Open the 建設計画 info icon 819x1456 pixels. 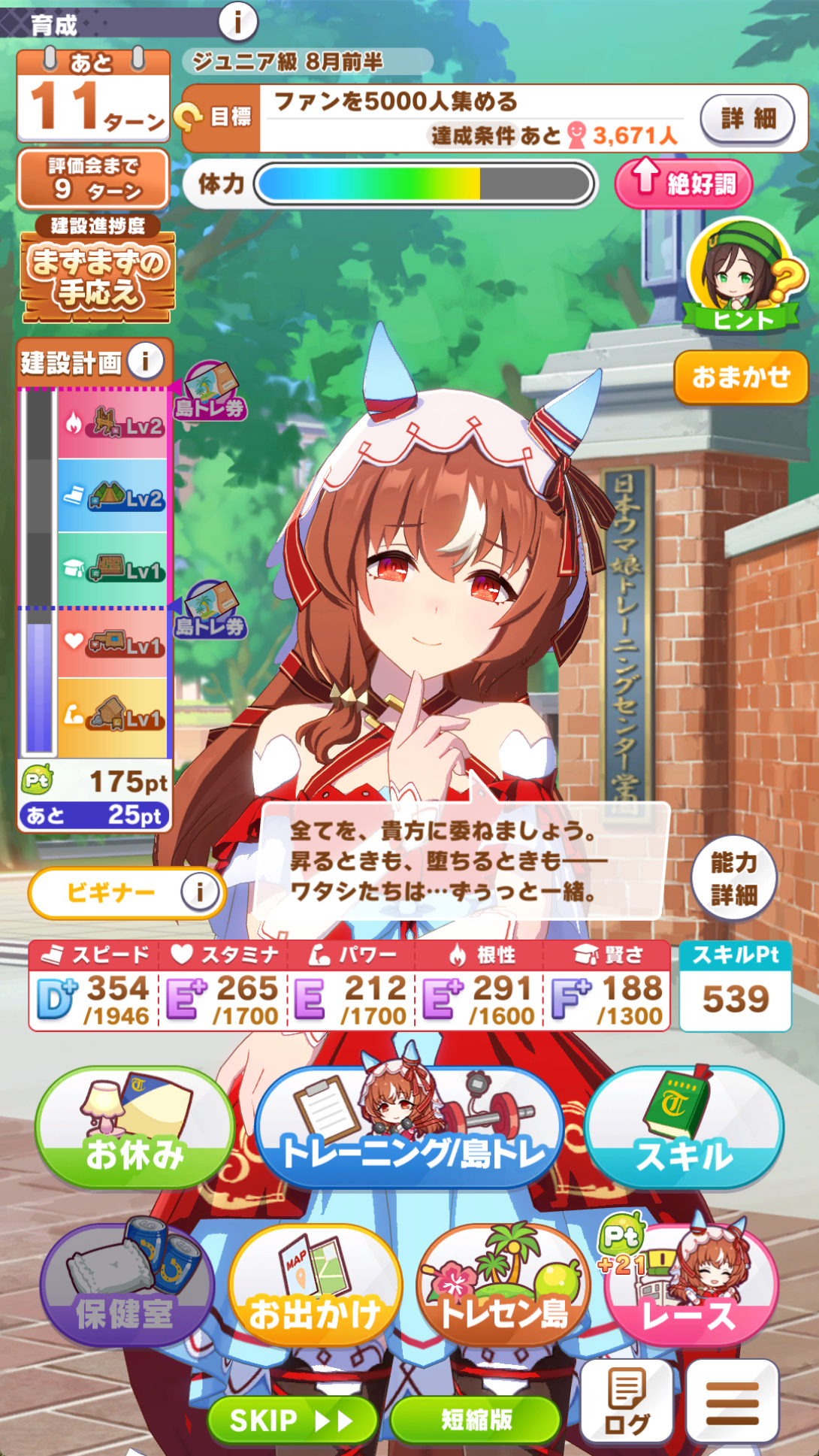click(146, 362)
